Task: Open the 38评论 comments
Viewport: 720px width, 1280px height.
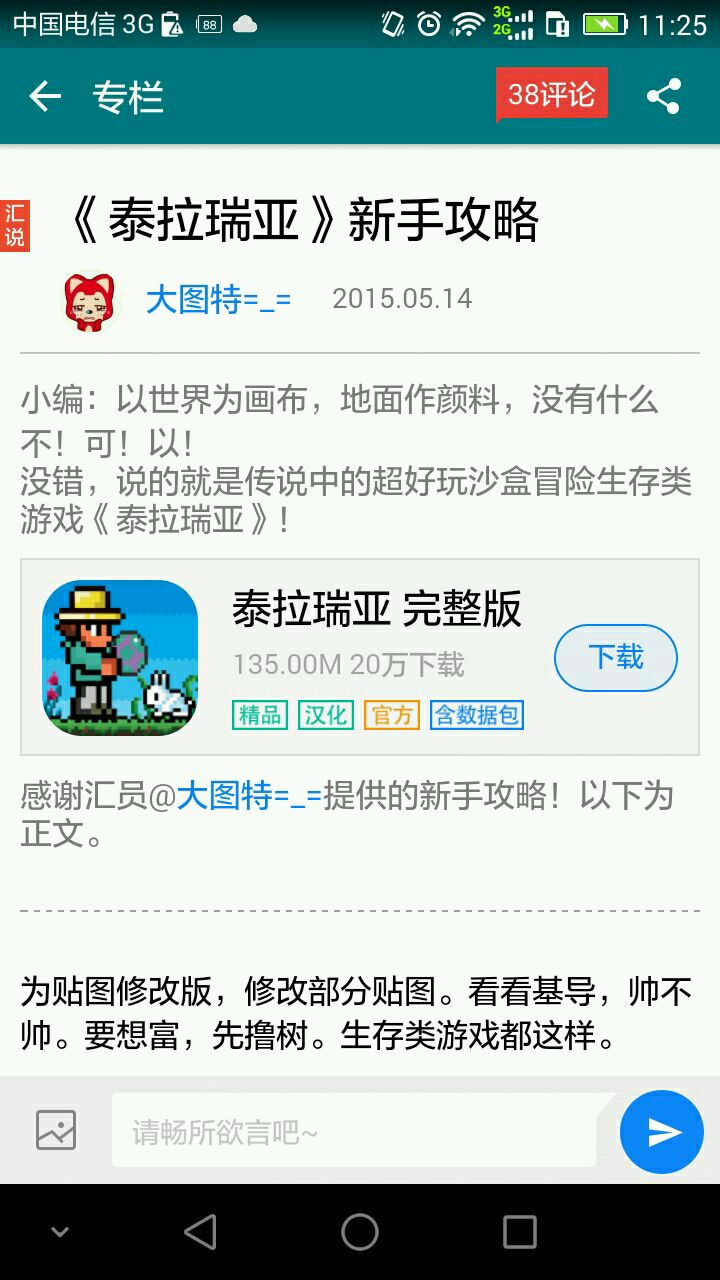Action: [x=551, y=95]
